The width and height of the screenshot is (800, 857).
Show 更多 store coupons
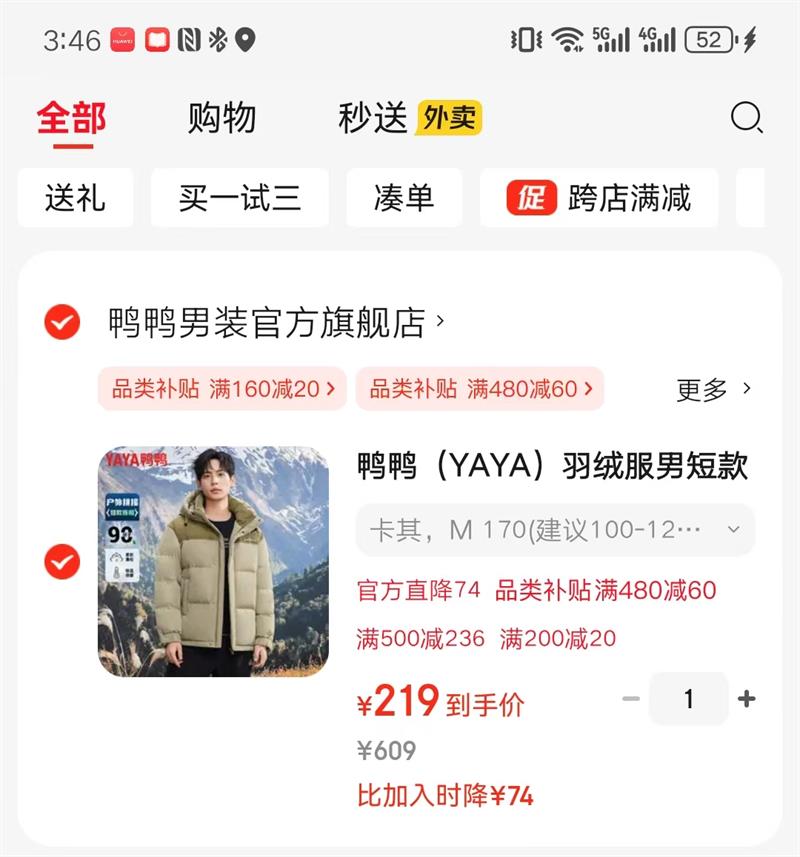713,390
